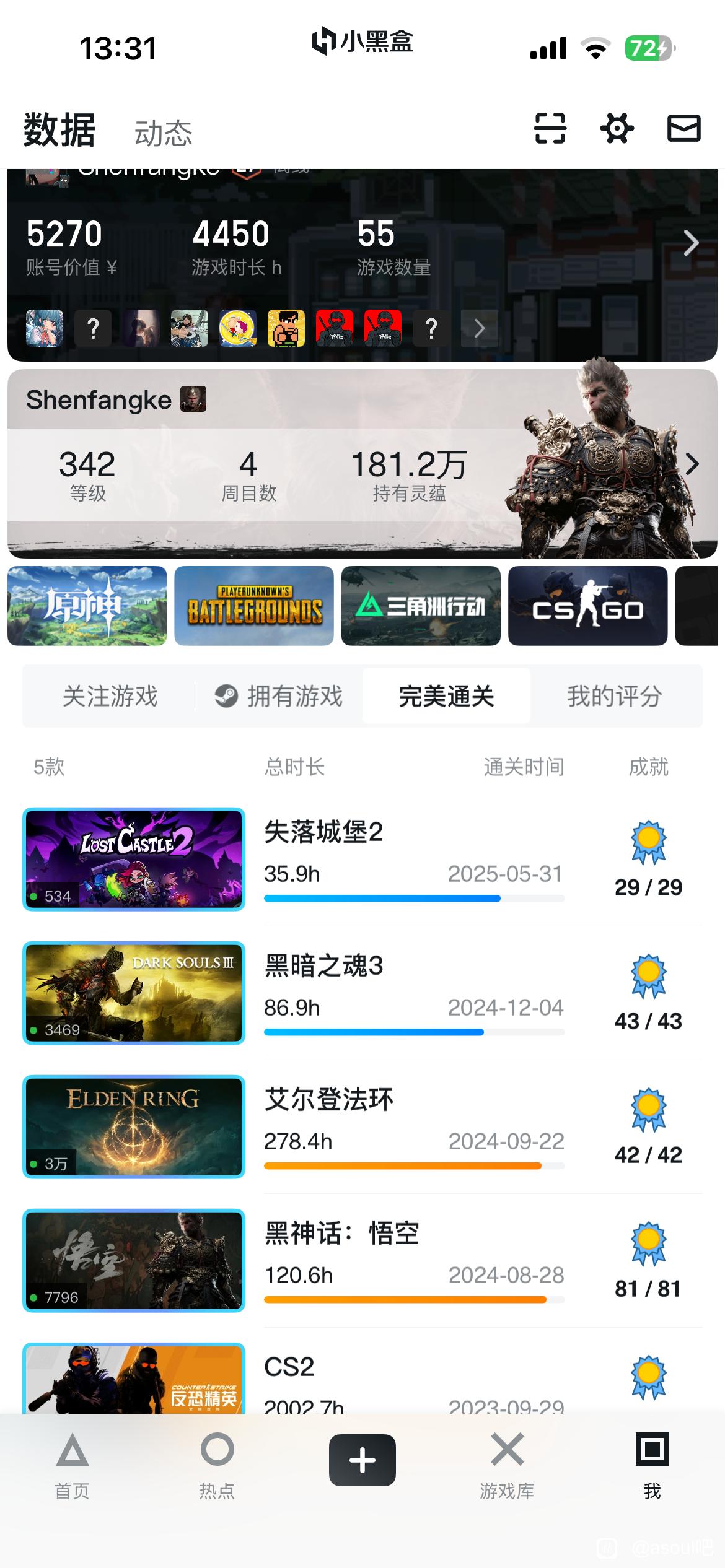The width and height of the screenshot is (725, 1568).
Task: Open the 三角洲行动 game tile
Action: tap(421, 606)
